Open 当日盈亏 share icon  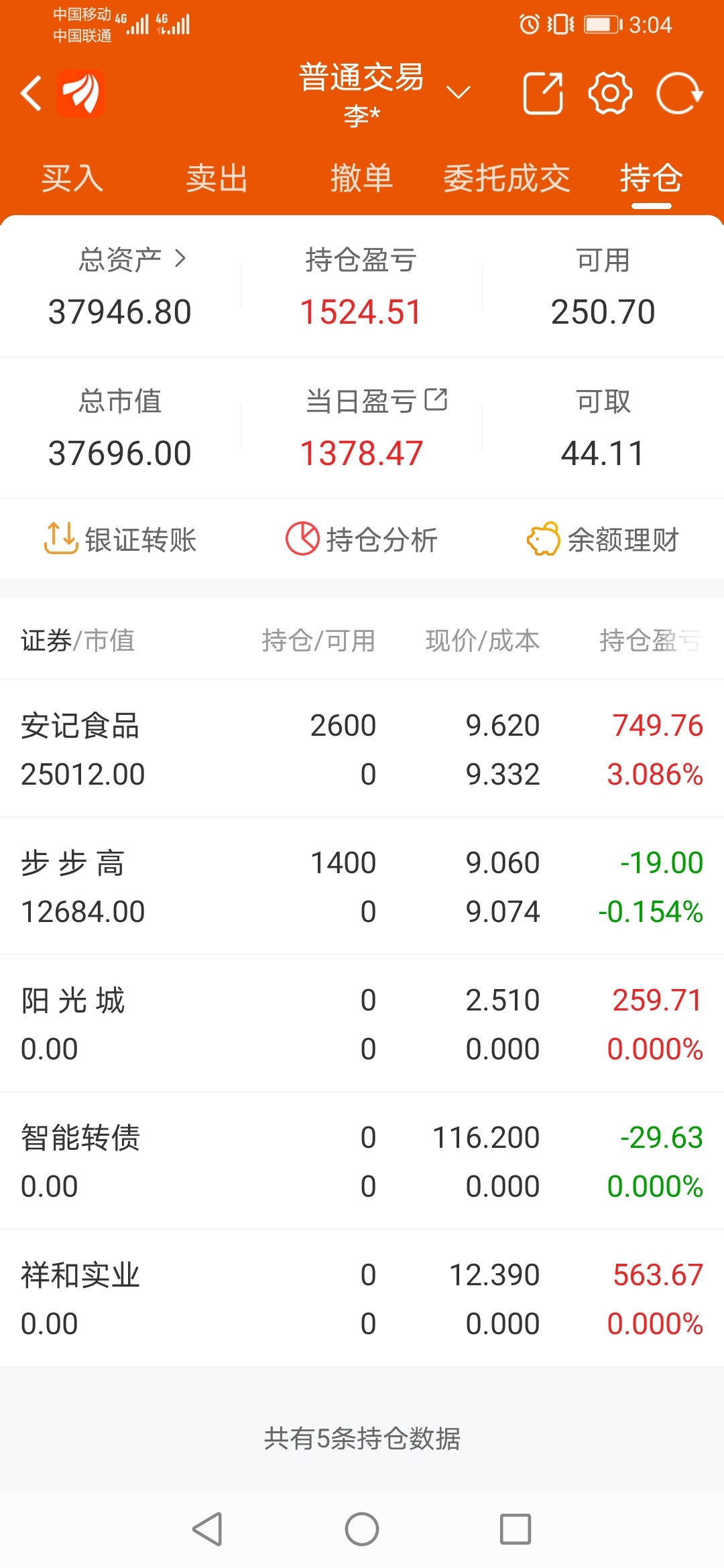[x=436, y=400]
